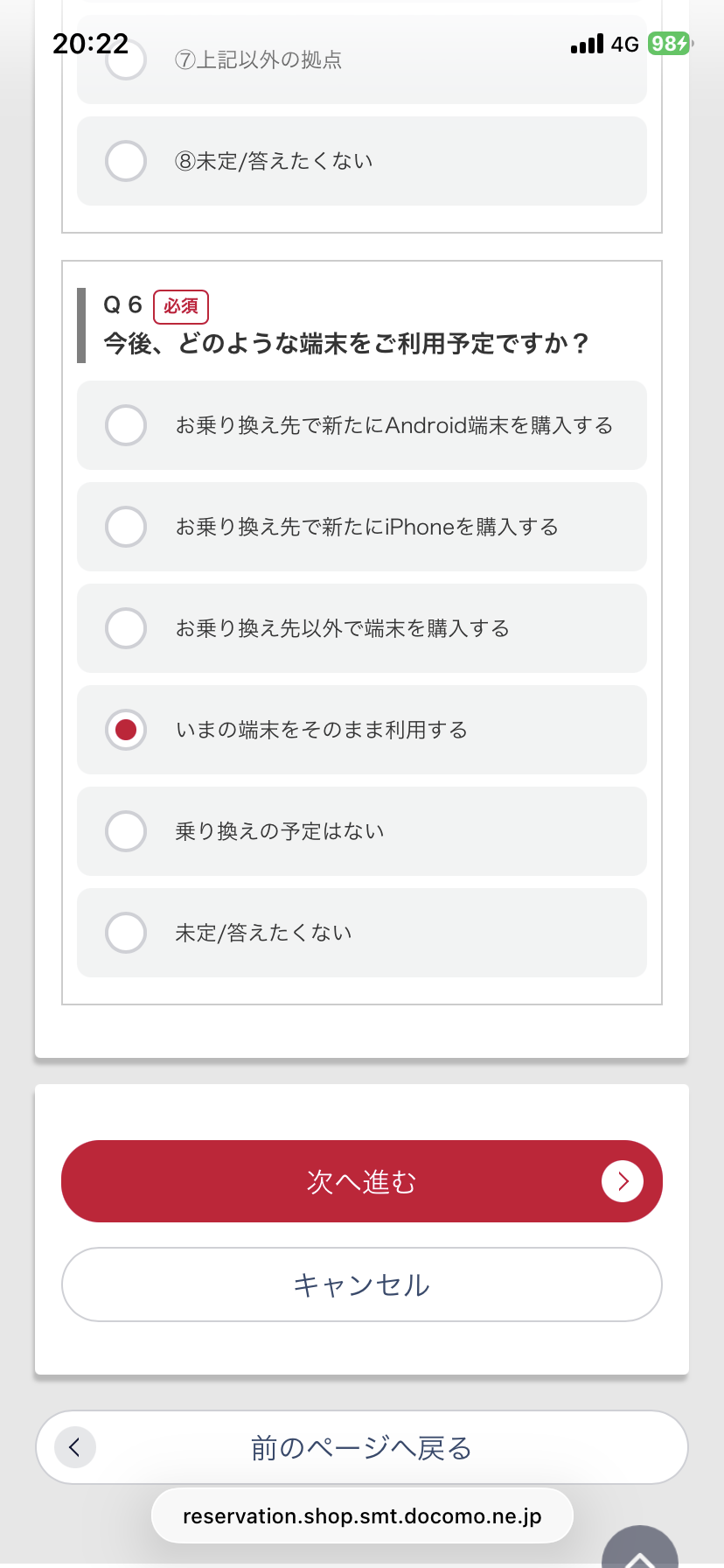The image size is (724, 1568).
Task: Tap the cellular signal bars icon
Action: pyautogui.click(x=588, y=44)
